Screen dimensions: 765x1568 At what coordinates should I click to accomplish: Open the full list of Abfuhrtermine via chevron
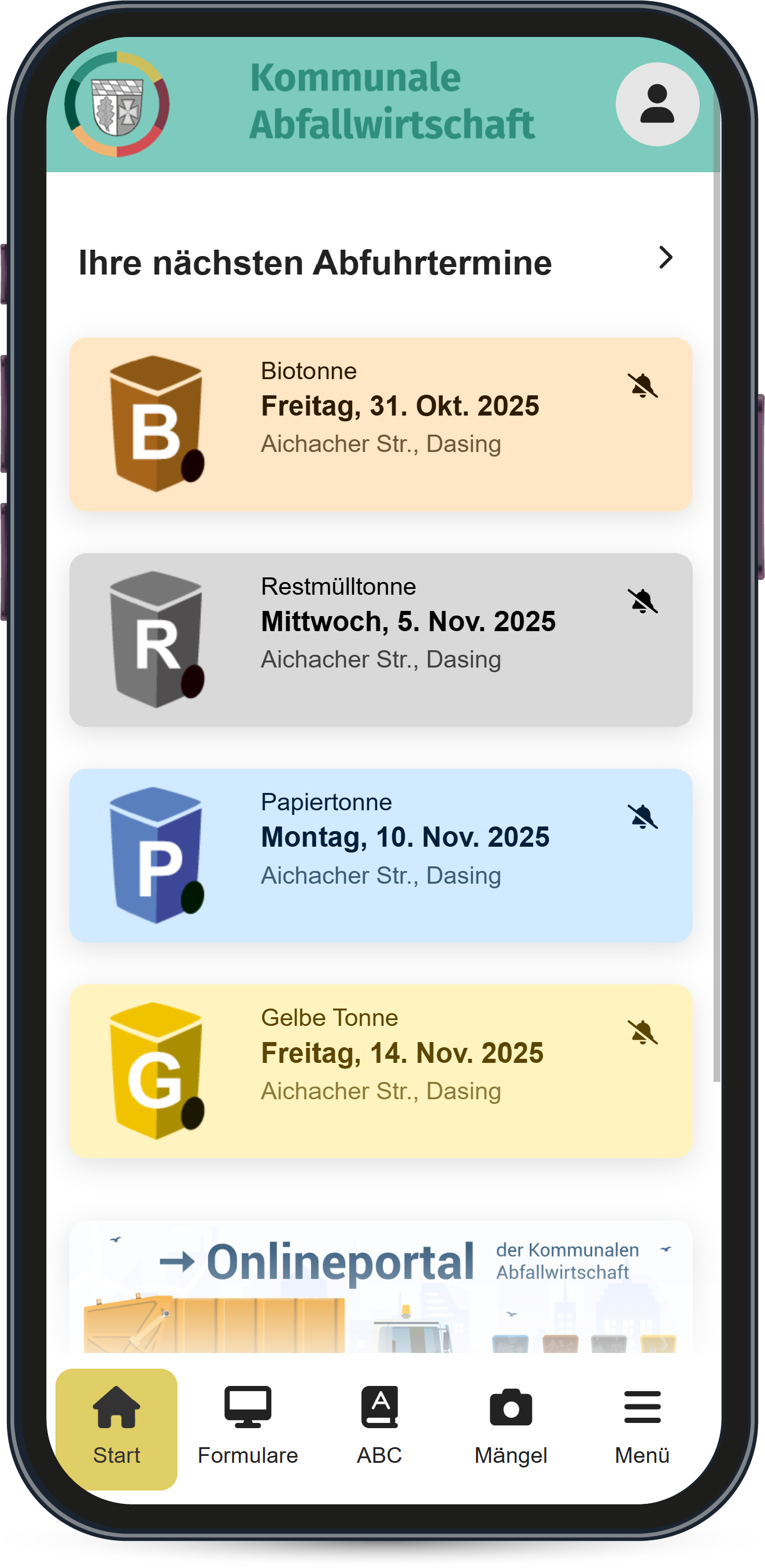pyautogui.click(x=665, y=257)
